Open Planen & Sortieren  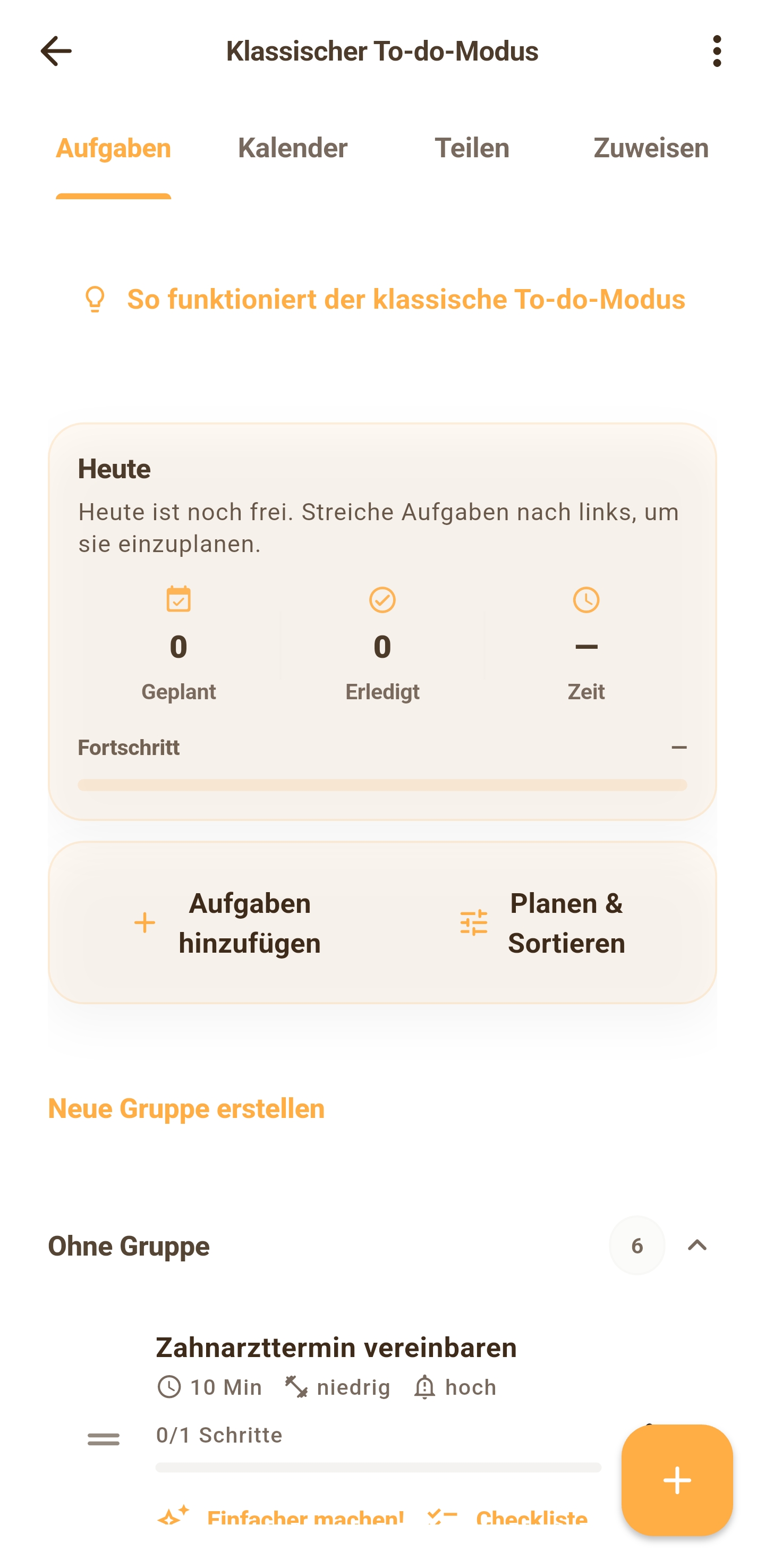542,923
